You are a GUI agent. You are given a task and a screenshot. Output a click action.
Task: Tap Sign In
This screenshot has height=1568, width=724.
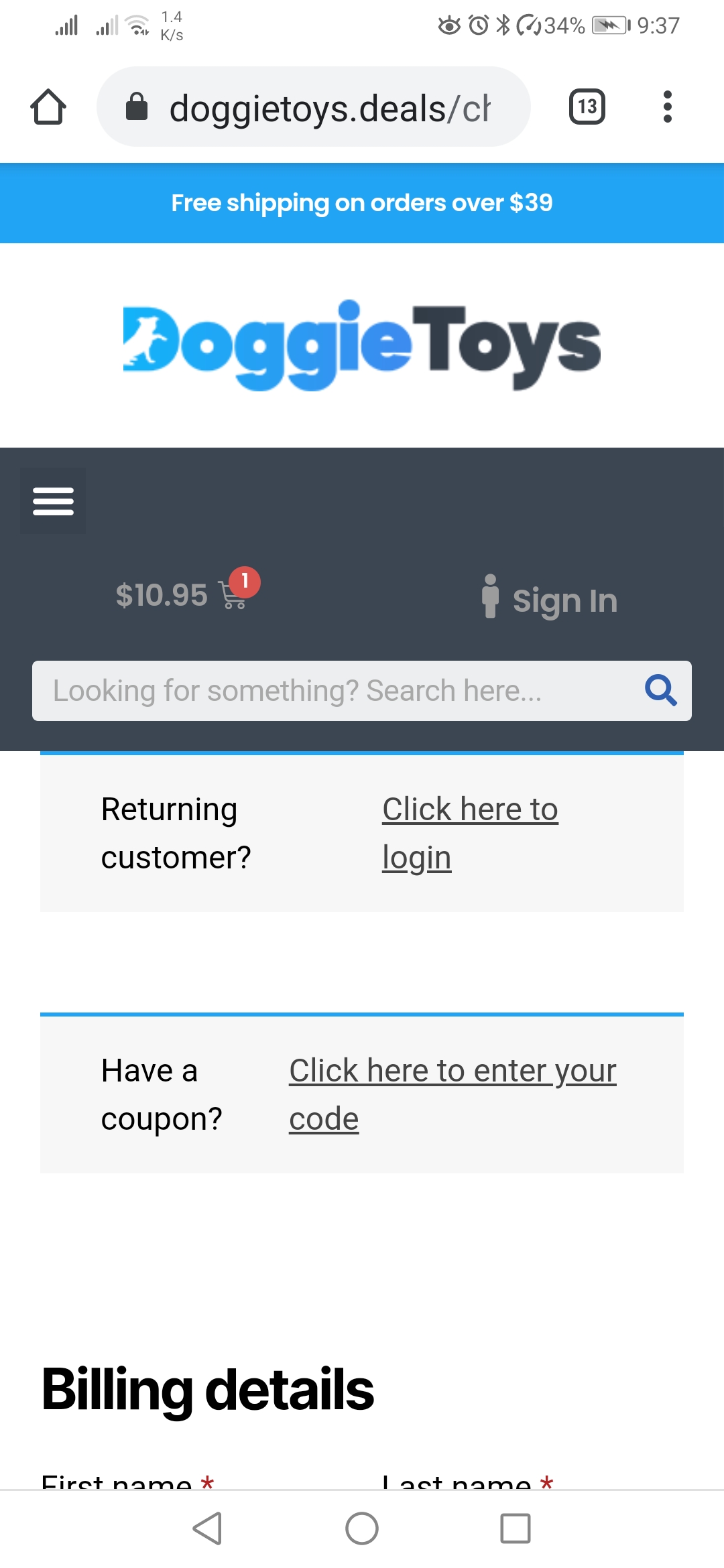coord(550,598)
